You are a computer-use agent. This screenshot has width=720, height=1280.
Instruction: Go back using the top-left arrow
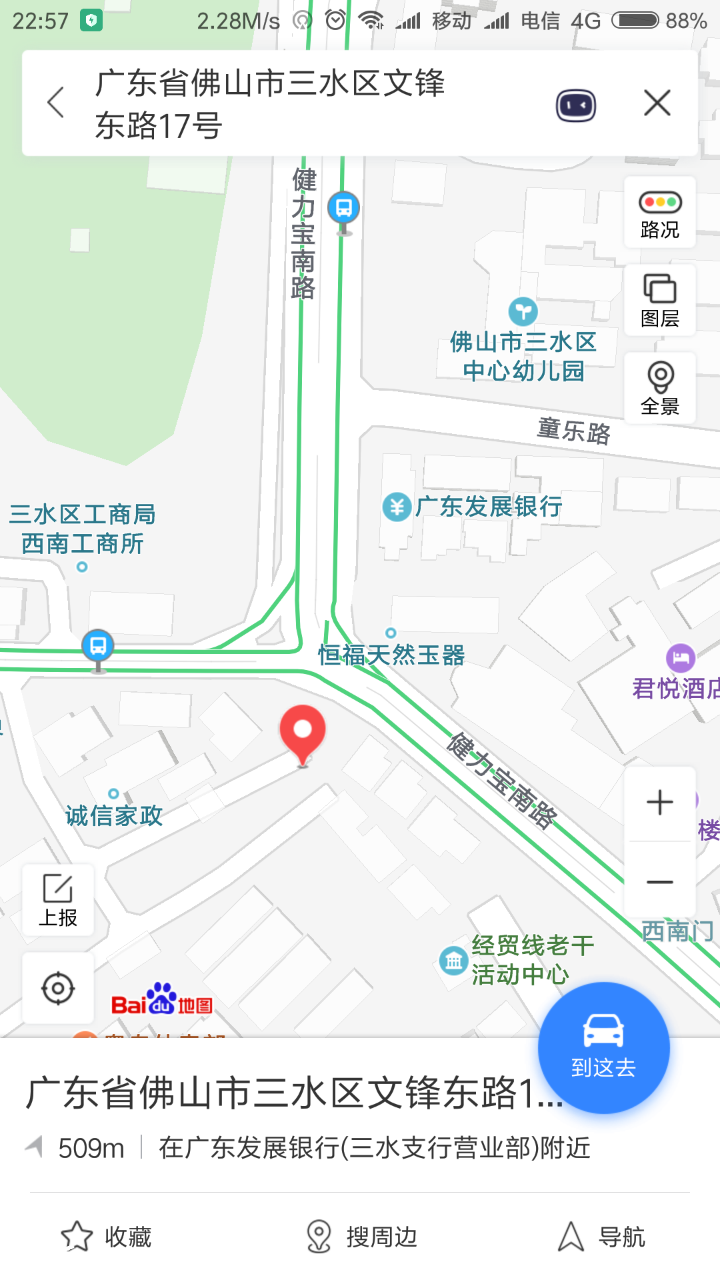56,103
